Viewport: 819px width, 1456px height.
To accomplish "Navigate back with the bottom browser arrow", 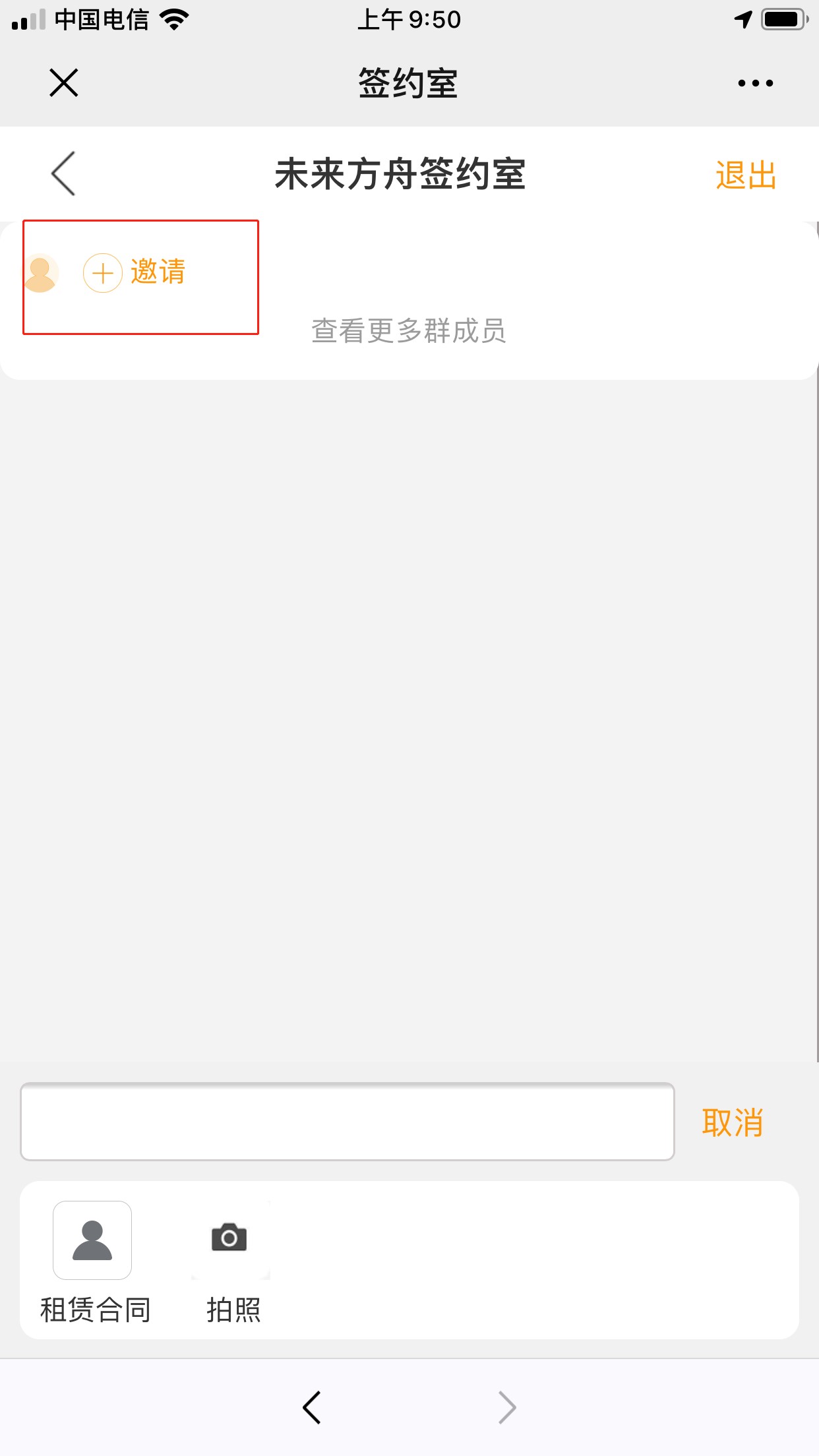I will (312, 1407).
